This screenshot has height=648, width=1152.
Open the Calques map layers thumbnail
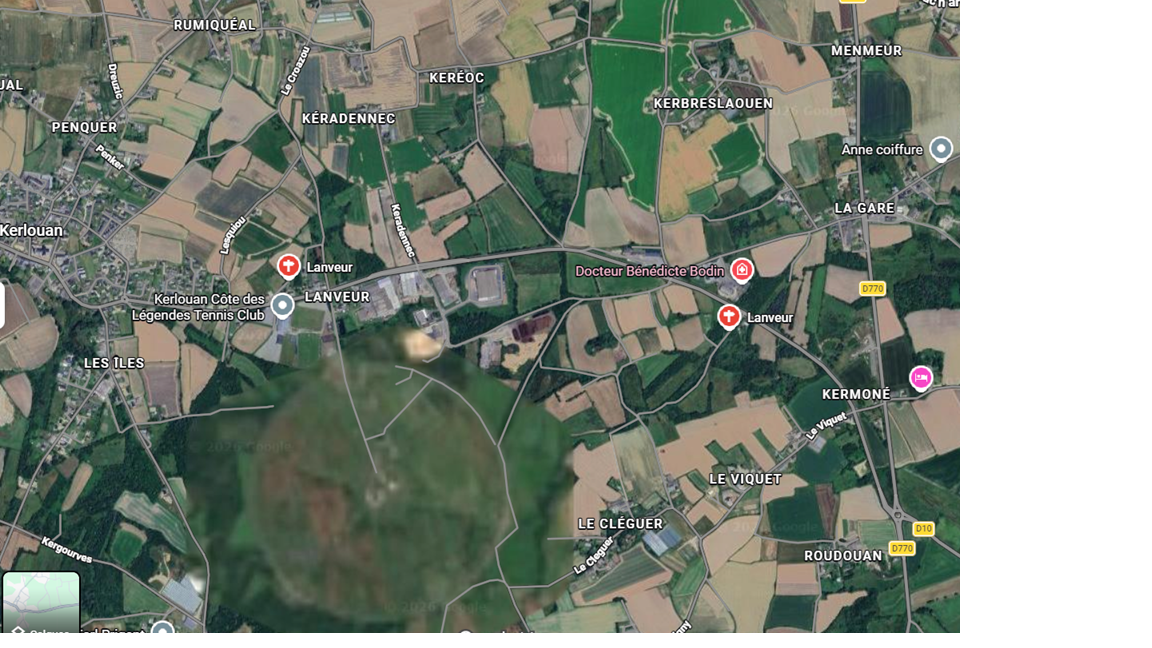coord(41,603)
